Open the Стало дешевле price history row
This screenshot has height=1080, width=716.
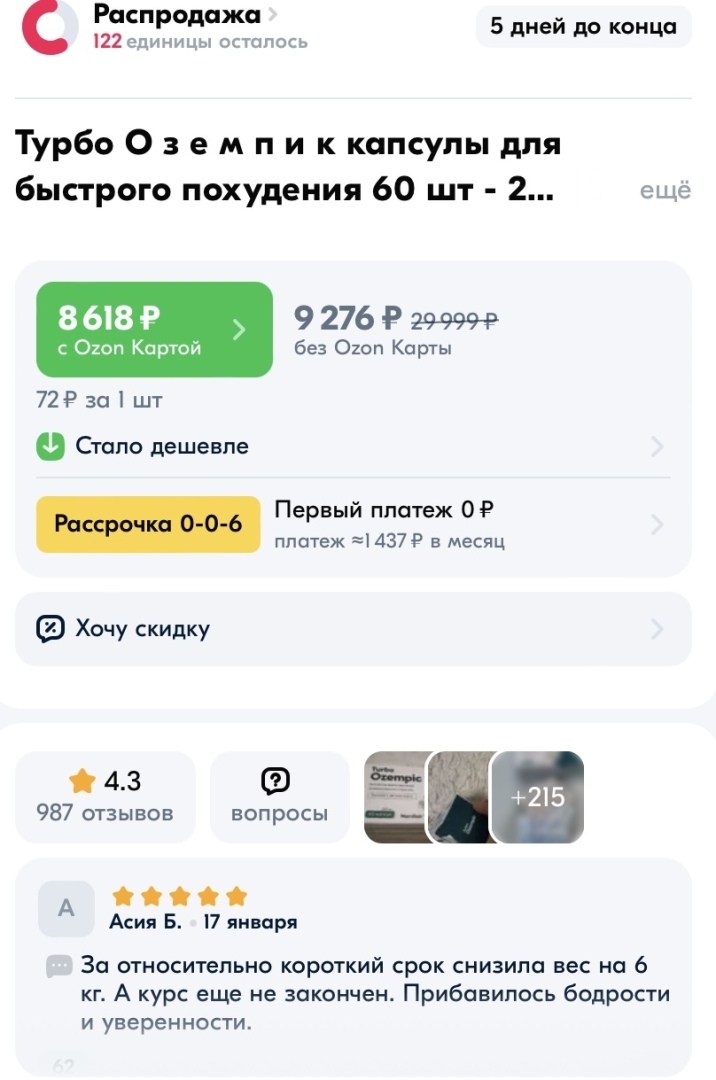coord(350,447)
